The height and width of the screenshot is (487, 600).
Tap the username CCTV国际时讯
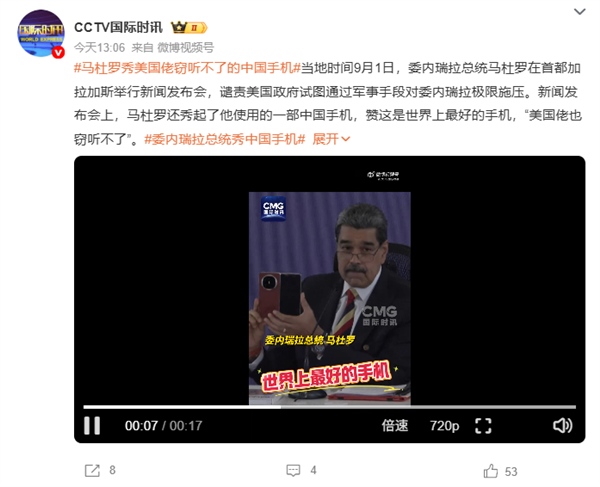click(120, 24)
